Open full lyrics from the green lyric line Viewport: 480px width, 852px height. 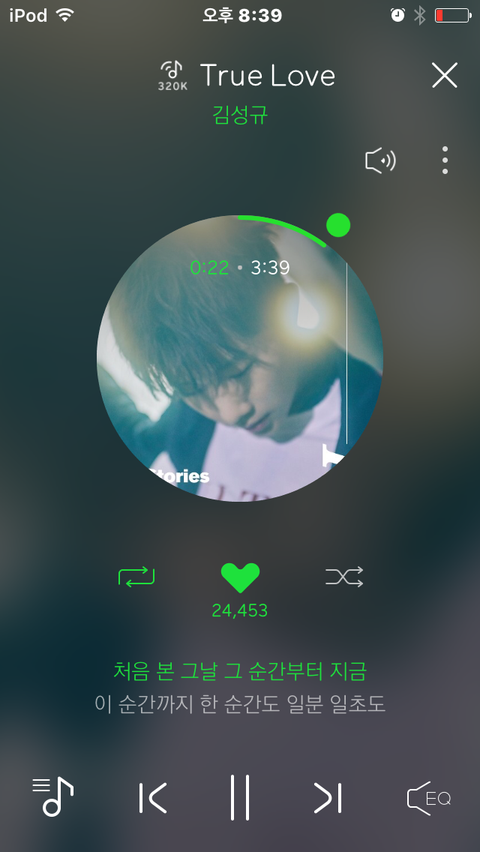(x=240, y=671)
